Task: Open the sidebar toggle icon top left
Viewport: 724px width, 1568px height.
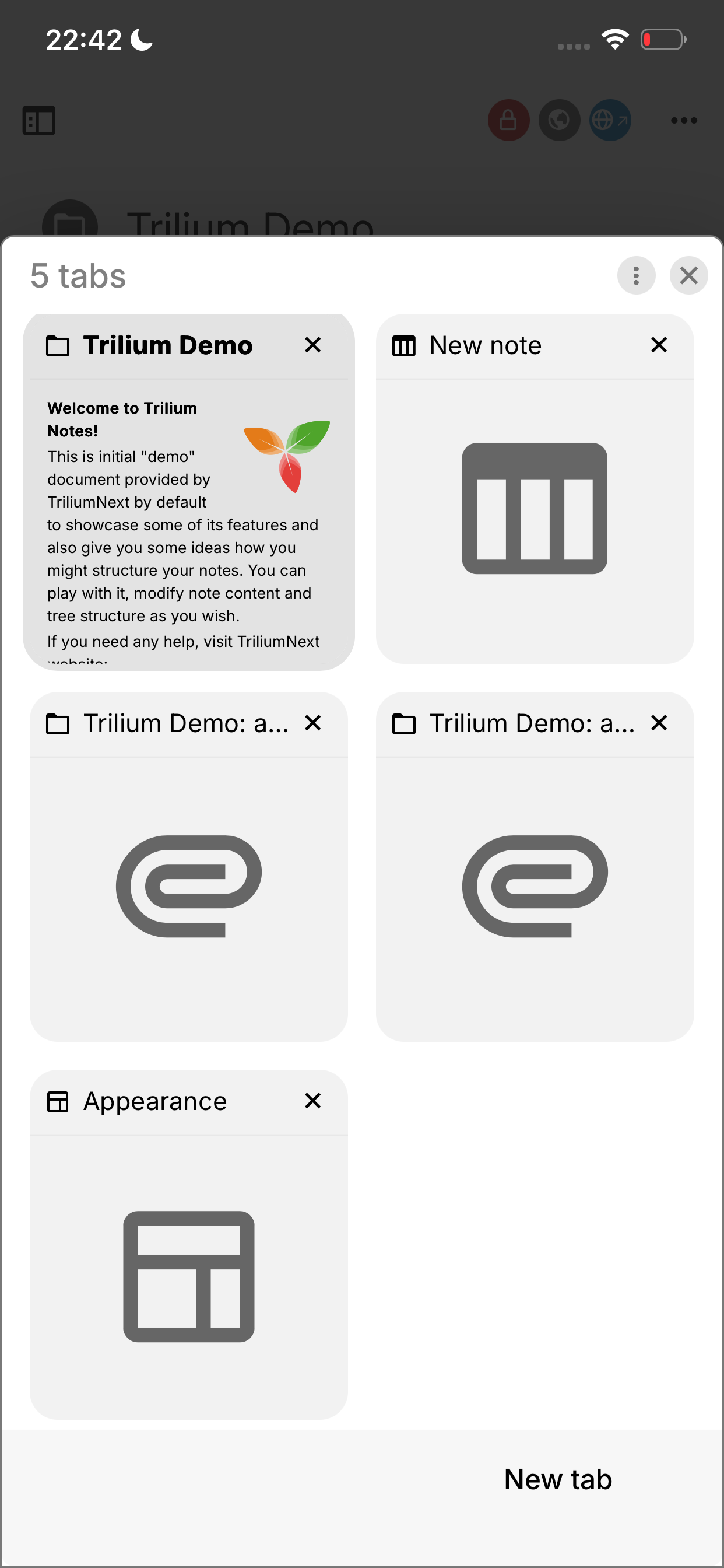Action: click(x=39, y=120)
